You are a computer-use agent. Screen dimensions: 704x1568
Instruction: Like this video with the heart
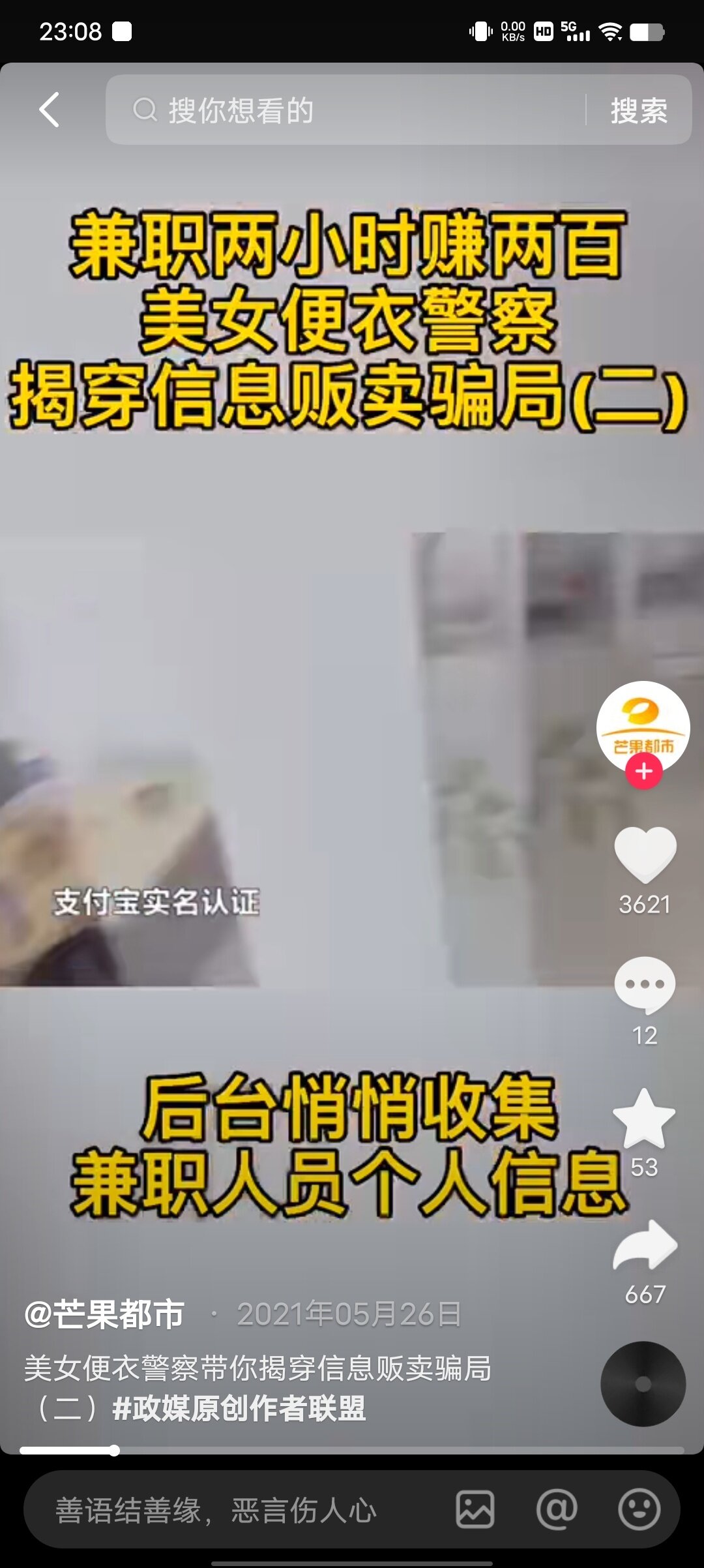645,854
